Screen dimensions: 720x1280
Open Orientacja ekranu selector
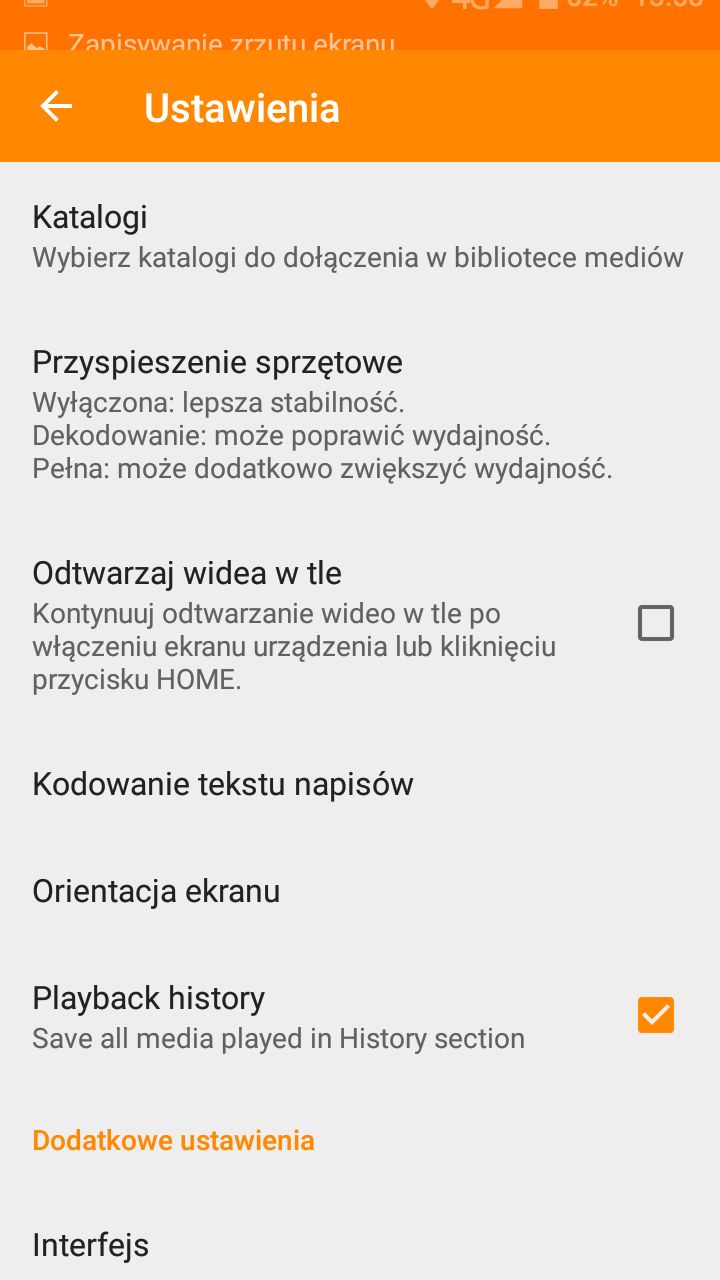click(156, 891)
